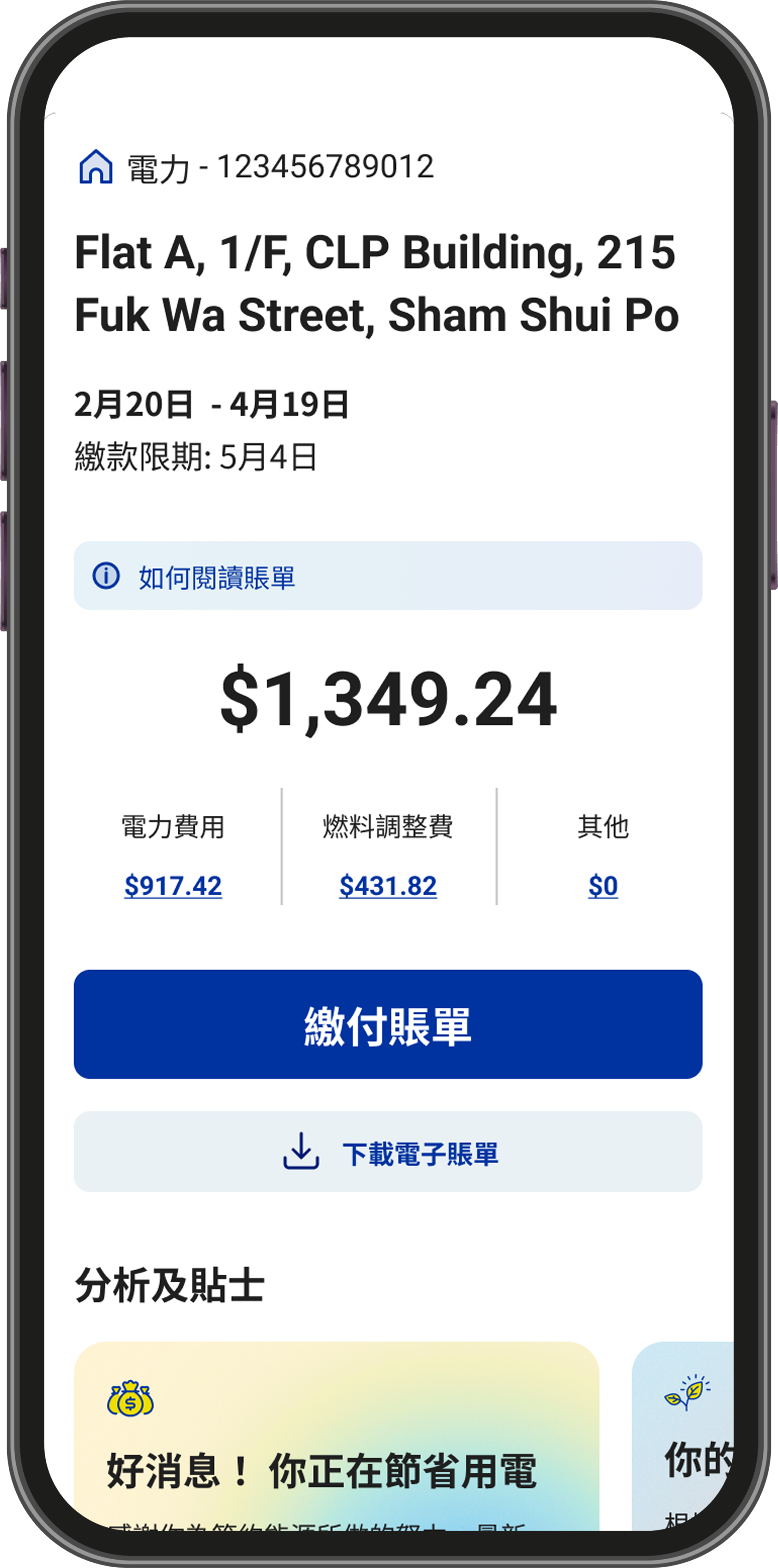Tap the 其他 $0 amount link
This screenshot has height=1568, width=778.
(603, 885)
